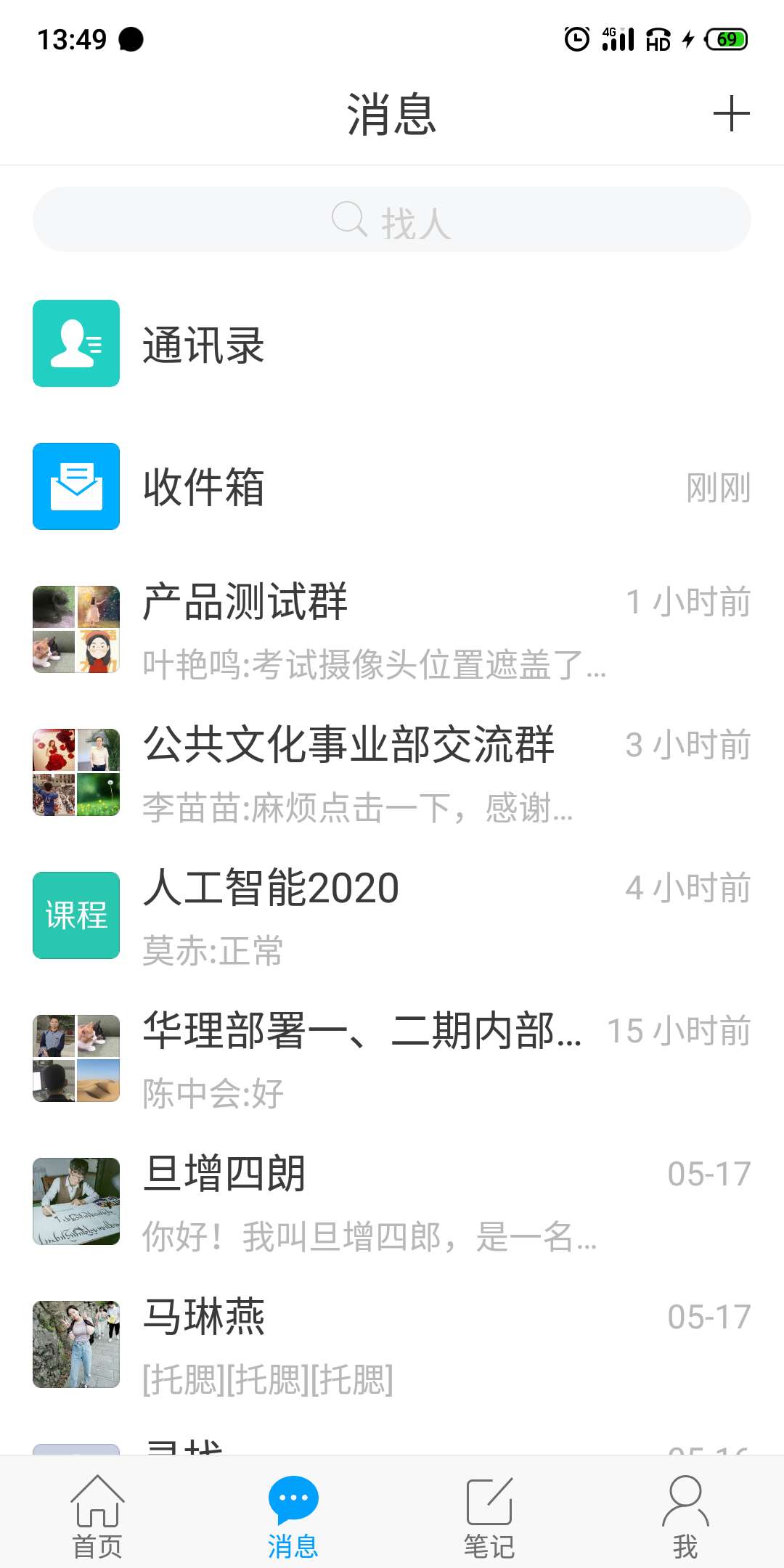Open the 华理部署一、二期内部 group chat
This screenshot has width=784, height=1568.
(392, 1059)
